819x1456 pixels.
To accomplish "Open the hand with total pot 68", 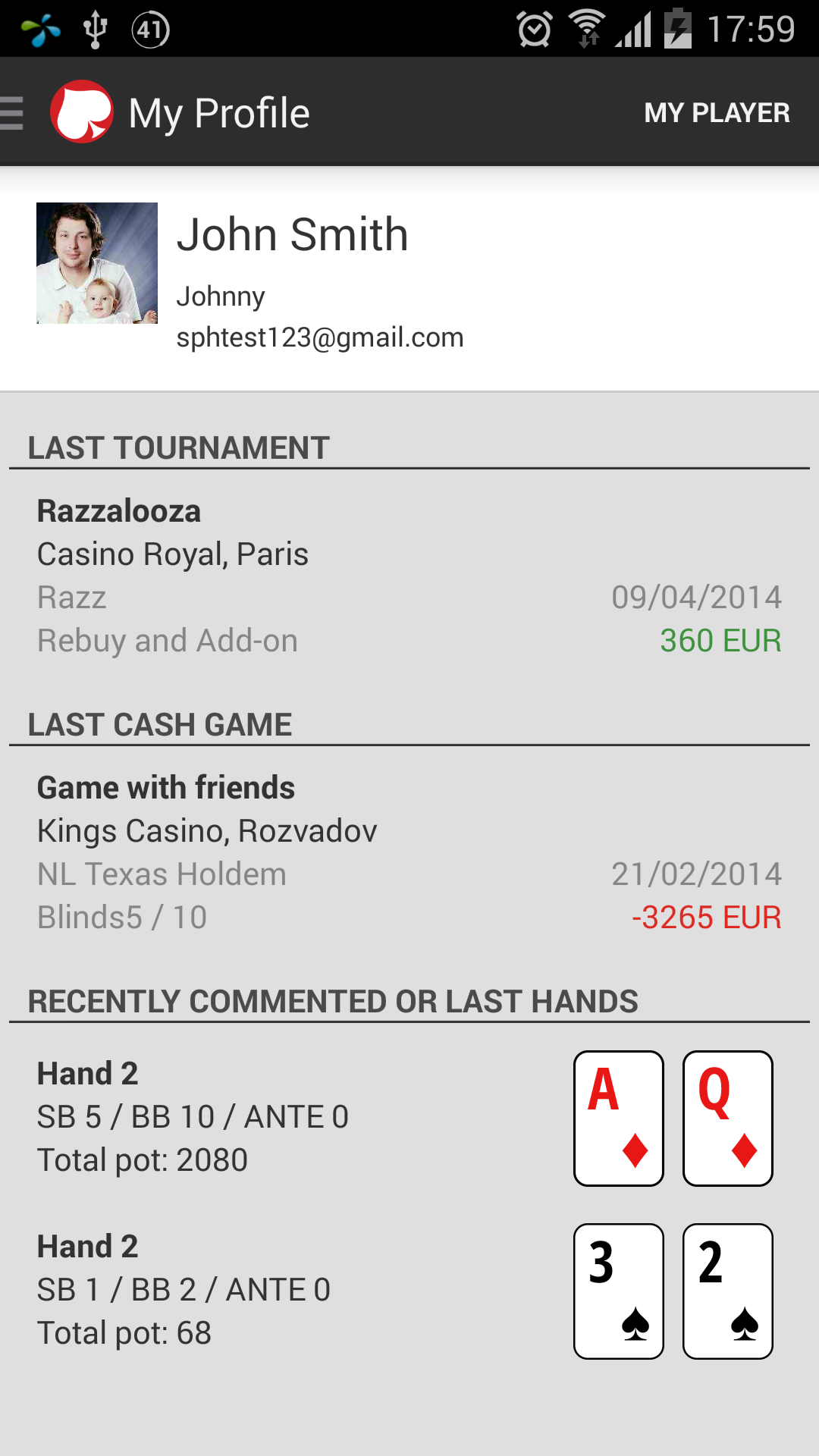I will point(409,1291).
